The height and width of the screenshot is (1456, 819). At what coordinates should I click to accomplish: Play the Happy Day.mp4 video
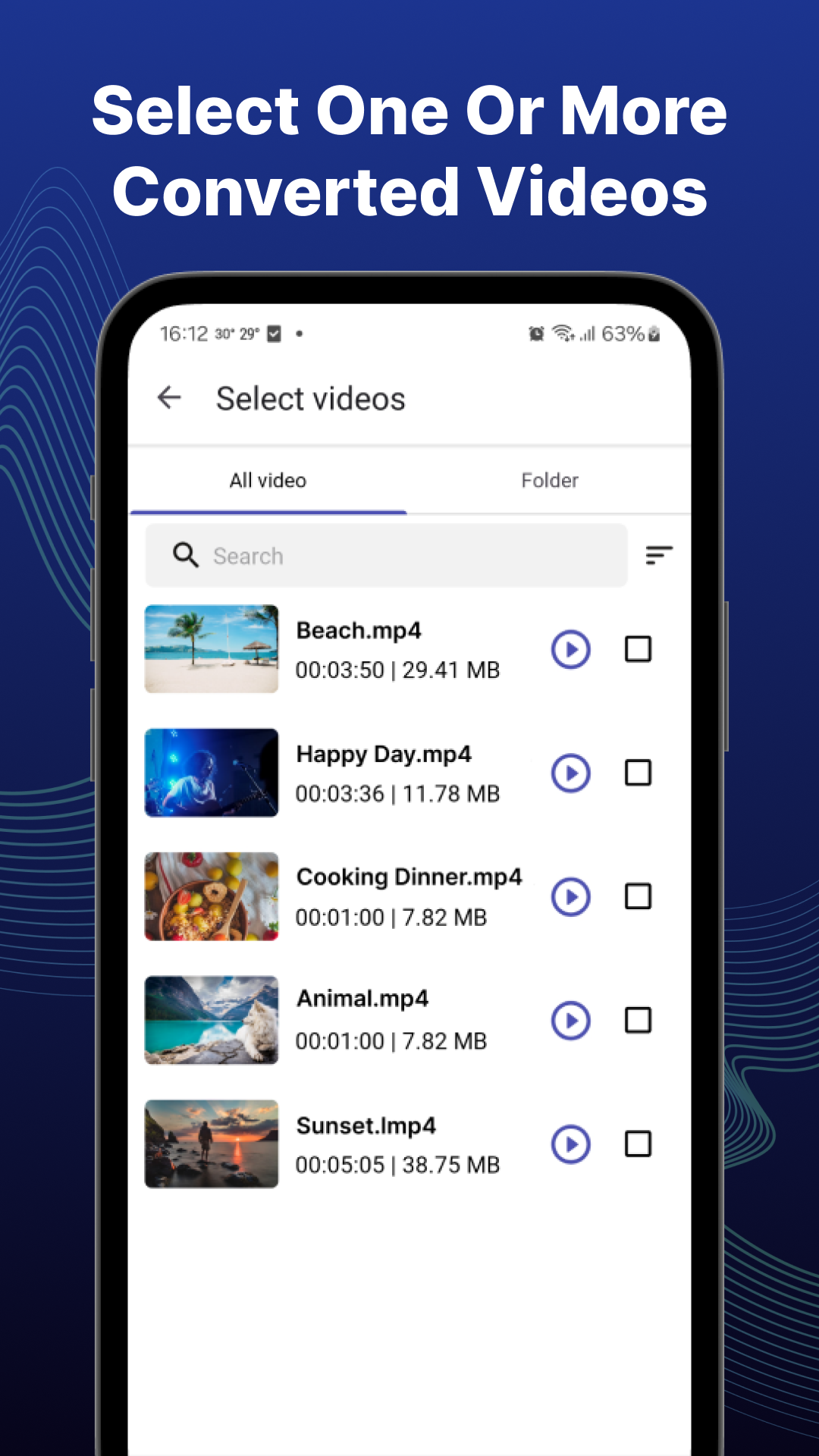click(570, 773)
